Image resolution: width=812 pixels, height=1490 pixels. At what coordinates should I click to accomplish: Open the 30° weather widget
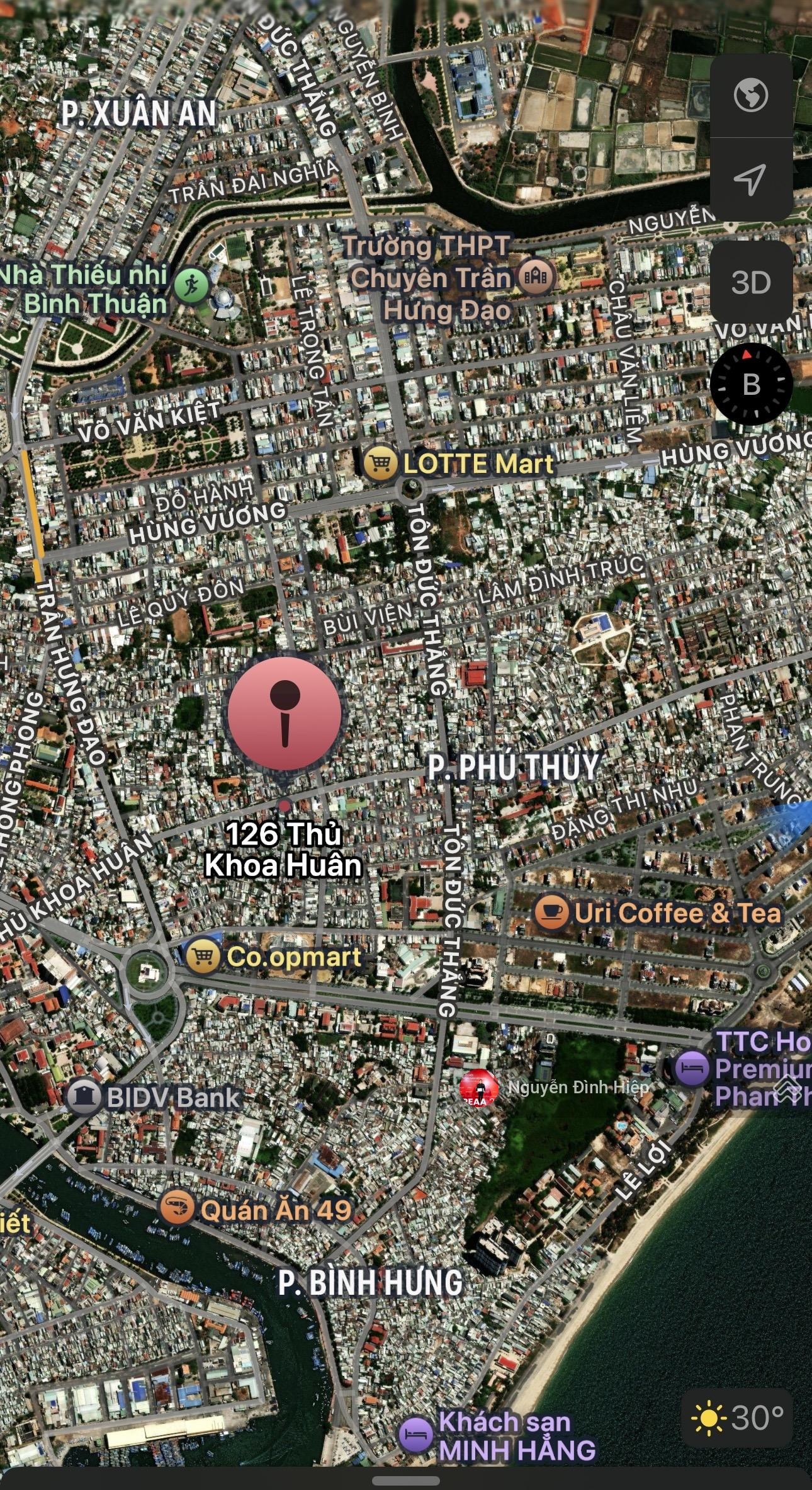[737, 1418]
